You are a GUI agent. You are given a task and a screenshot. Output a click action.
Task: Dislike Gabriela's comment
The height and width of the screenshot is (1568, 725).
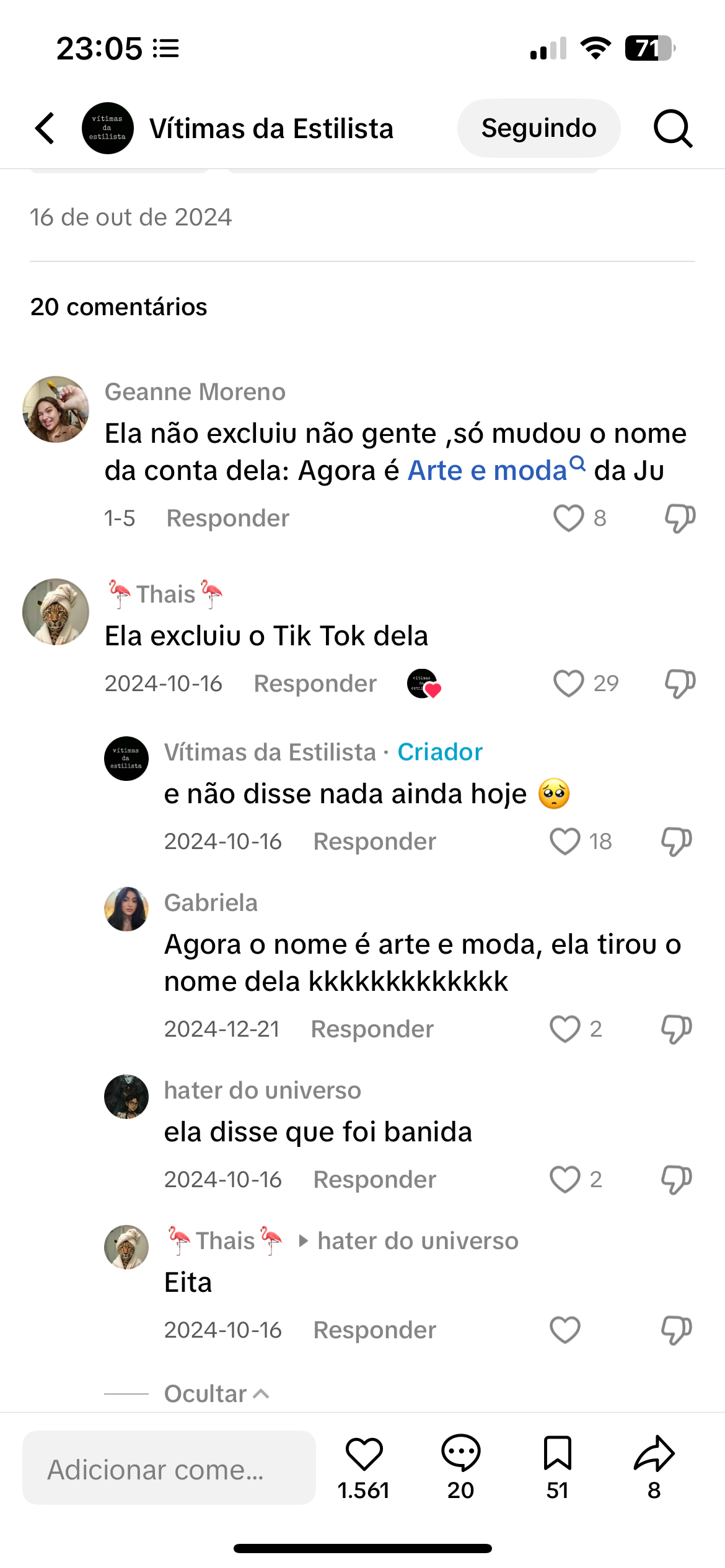[676, 1029]
